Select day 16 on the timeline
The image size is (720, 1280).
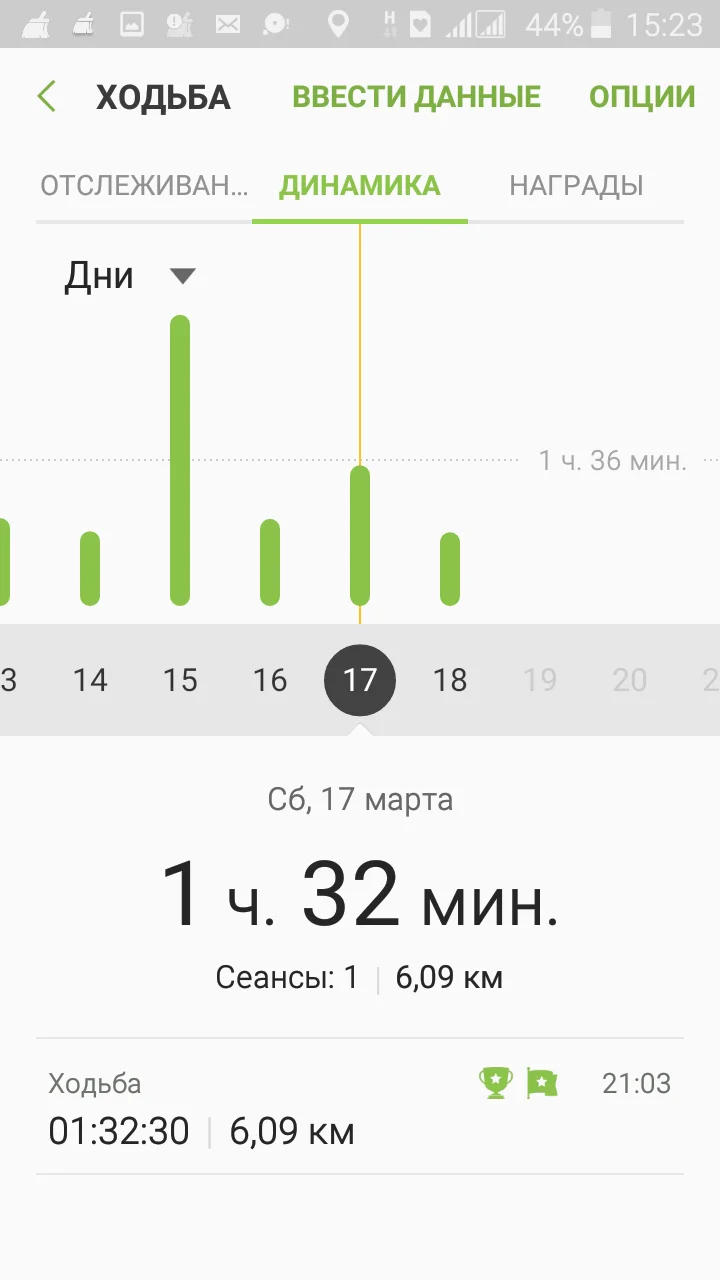[x=270, y=680]
